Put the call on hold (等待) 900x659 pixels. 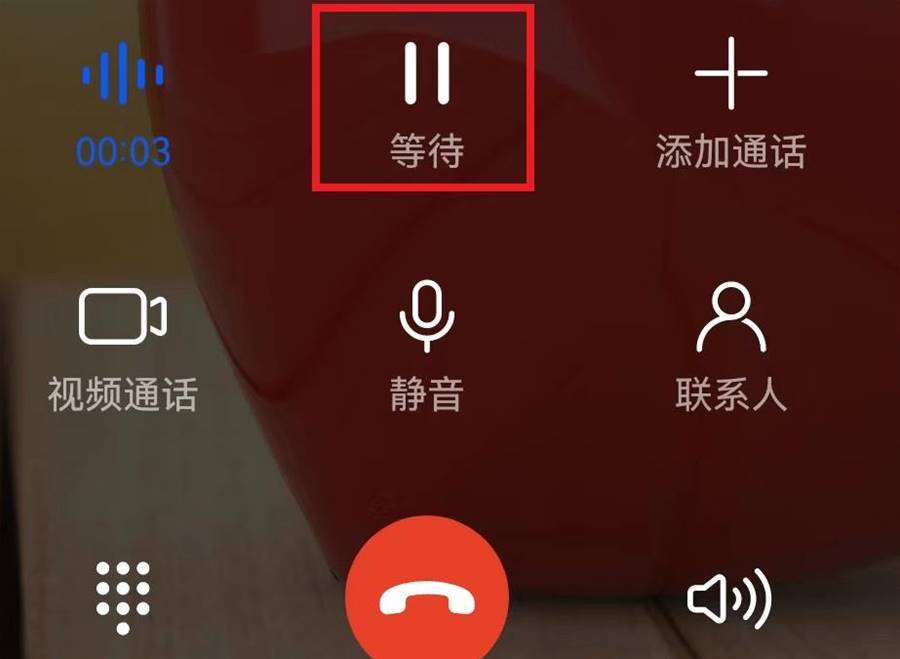click(427, 98)
